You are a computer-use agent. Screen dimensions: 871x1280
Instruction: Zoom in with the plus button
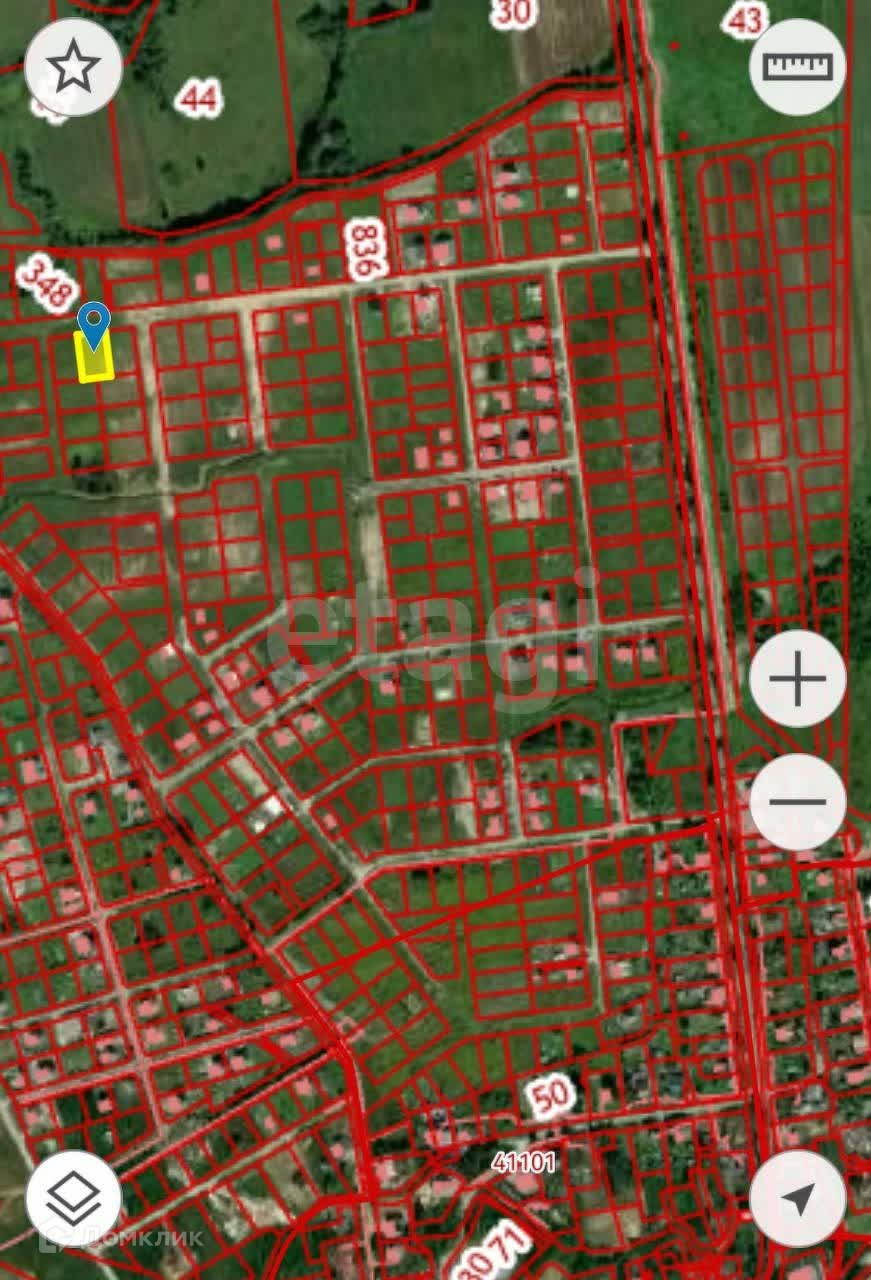pos(797,679)
